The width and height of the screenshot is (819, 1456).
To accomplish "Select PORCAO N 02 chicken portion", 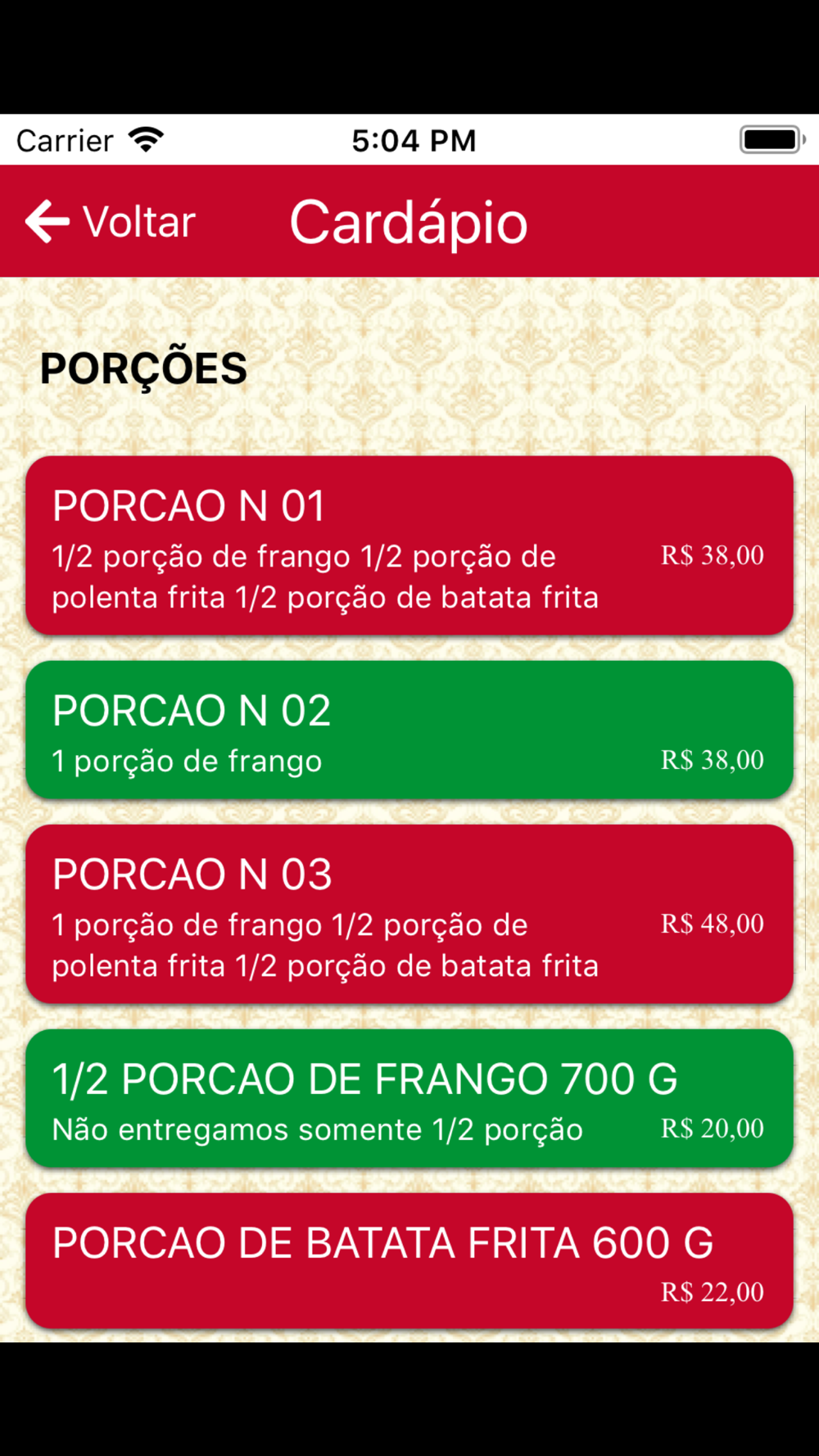I will pyautogui.click(x=409, y=730).
